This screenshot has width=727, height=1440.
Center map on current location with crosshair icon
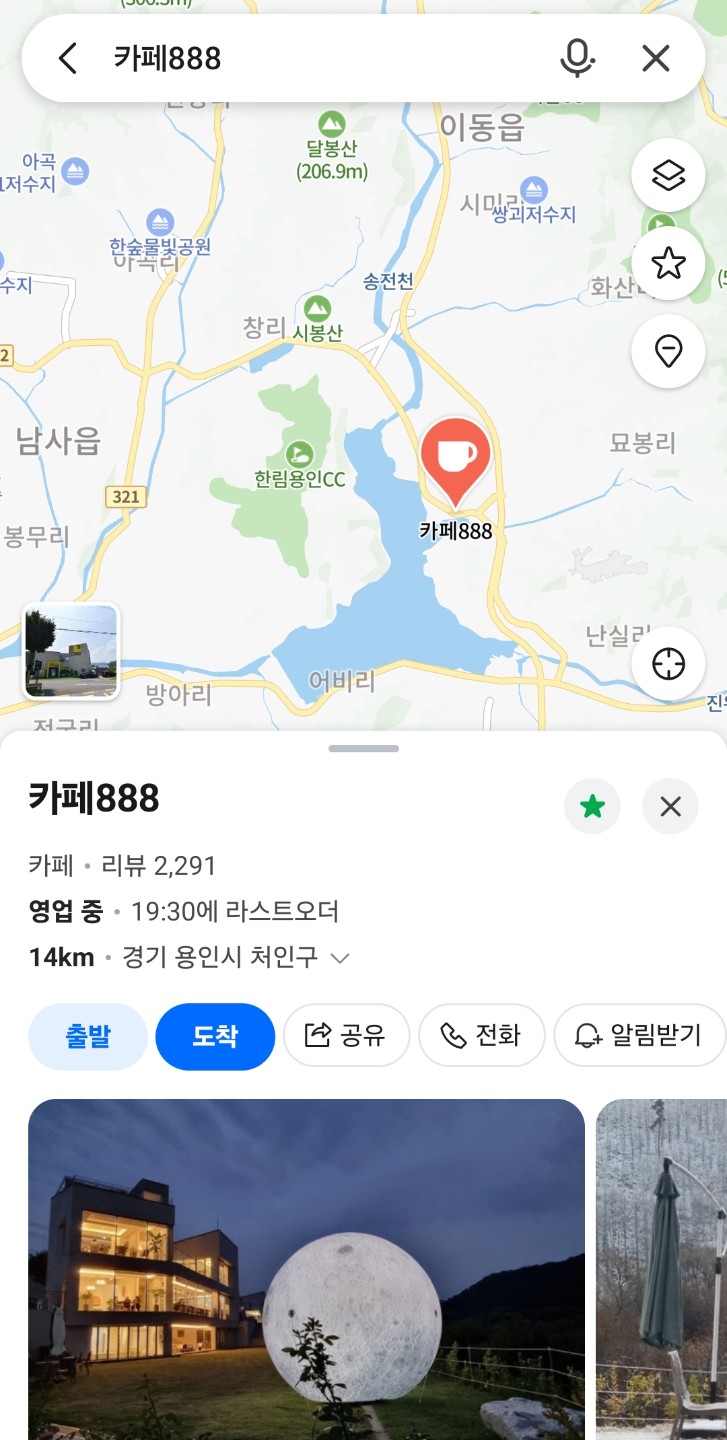[x=668, y=662]
